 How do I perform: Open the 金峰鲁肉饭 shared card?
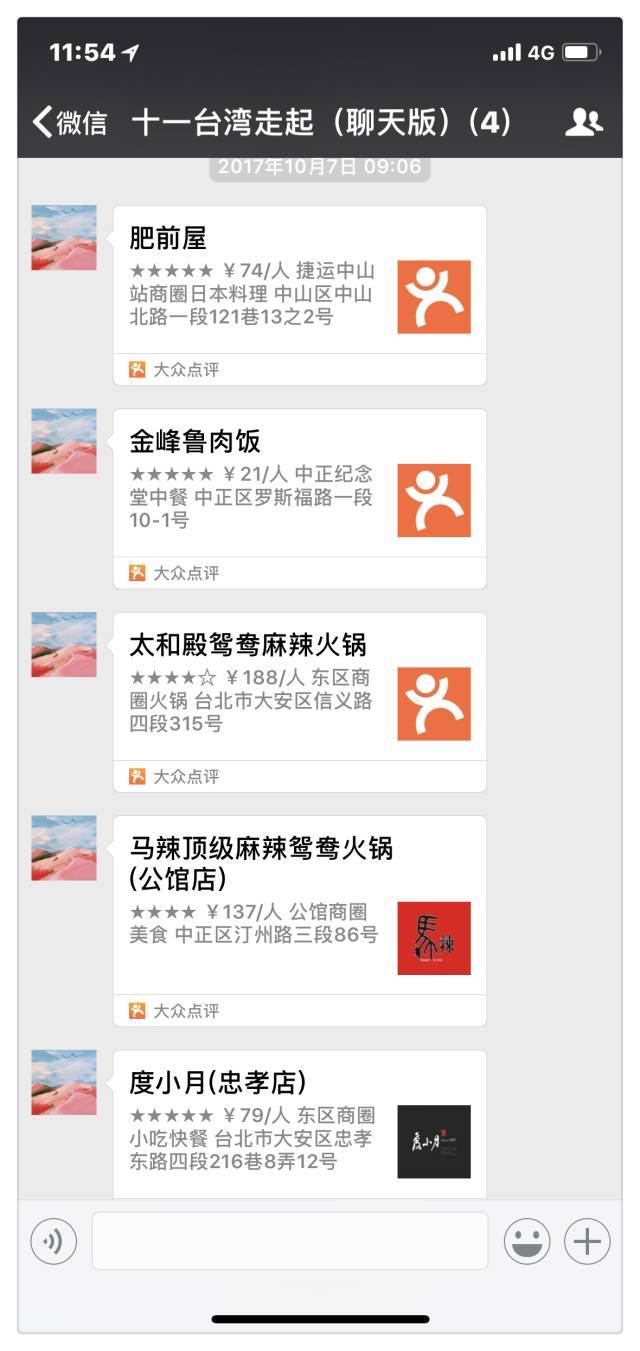(300, 499)
